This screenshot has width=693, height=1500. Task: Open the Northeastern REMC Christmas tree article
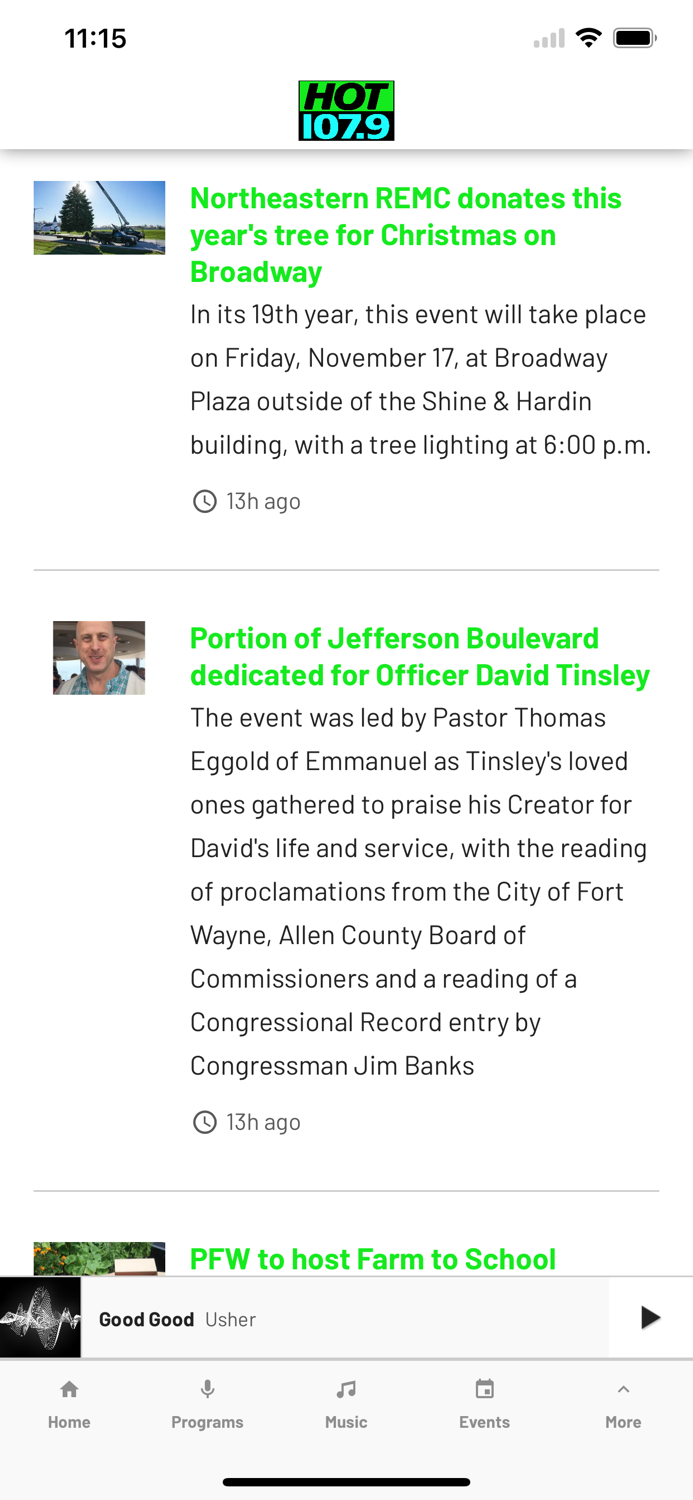pyautogui.click(x=405, y=235)
